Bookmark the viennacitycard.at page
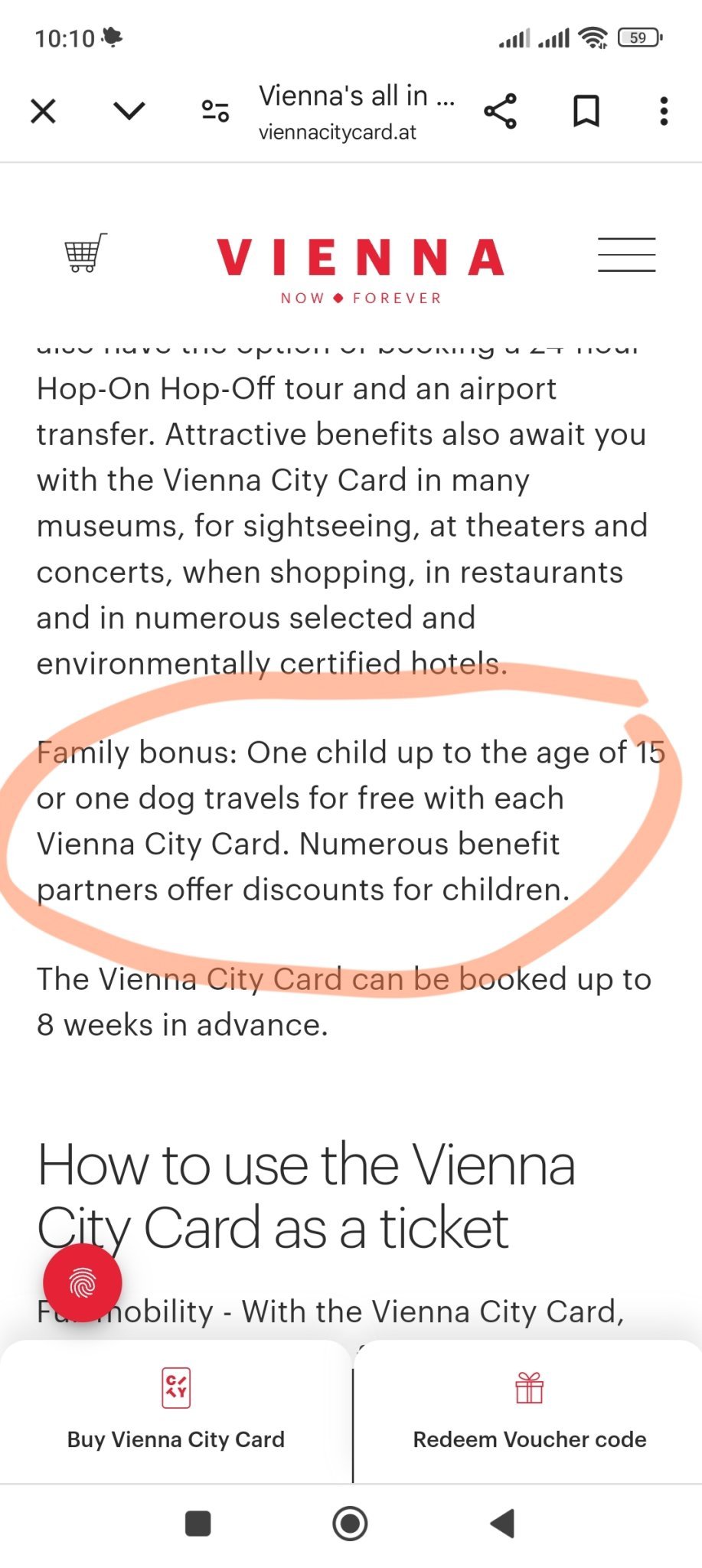 tap(586, 112)
